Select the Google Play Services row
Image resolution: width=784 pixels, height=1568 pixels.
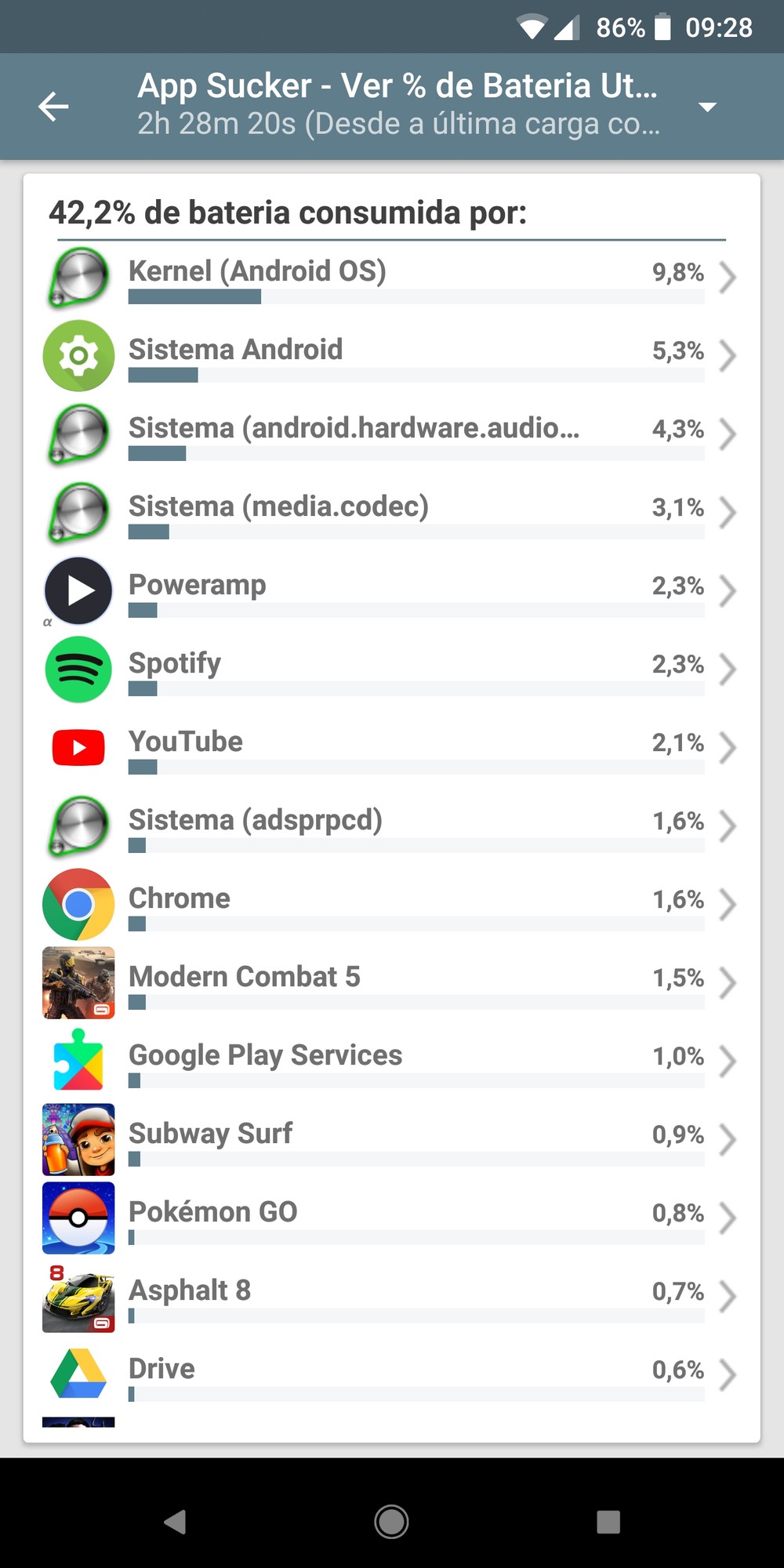click(x=392, y=1062)
